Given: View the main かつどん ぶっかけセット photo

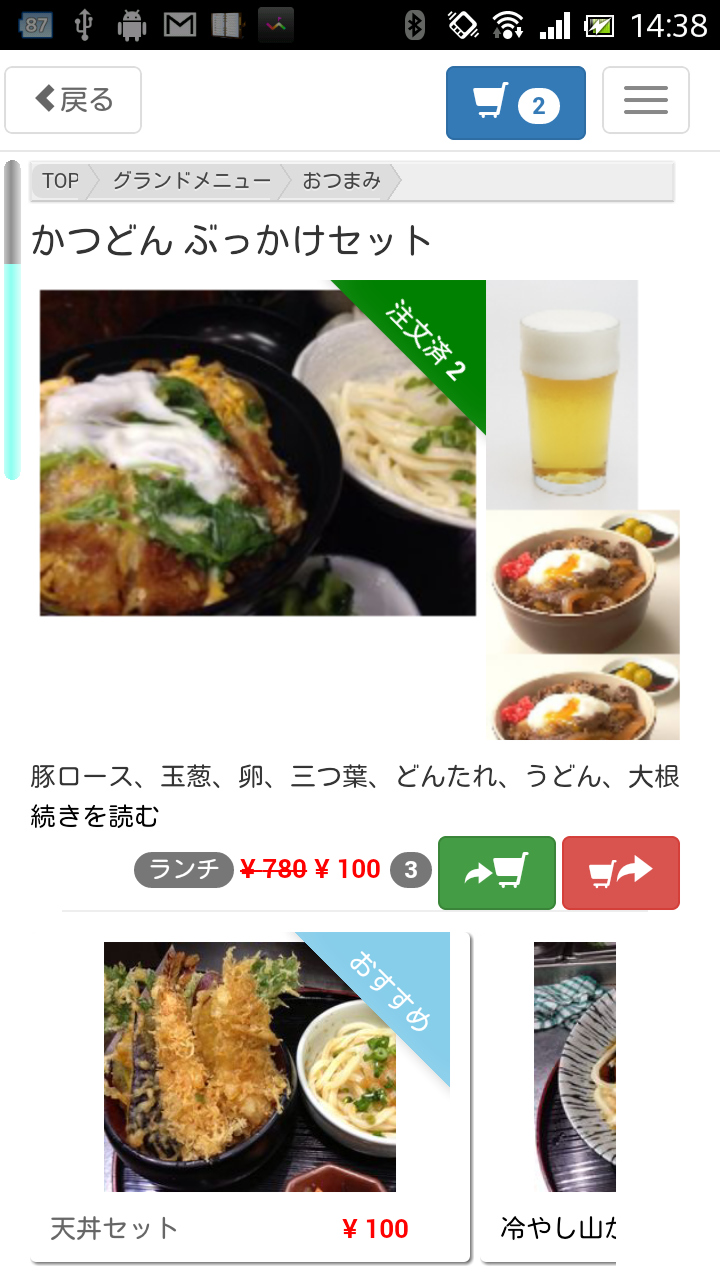Looking at the screenshot, I should (258, 453).
